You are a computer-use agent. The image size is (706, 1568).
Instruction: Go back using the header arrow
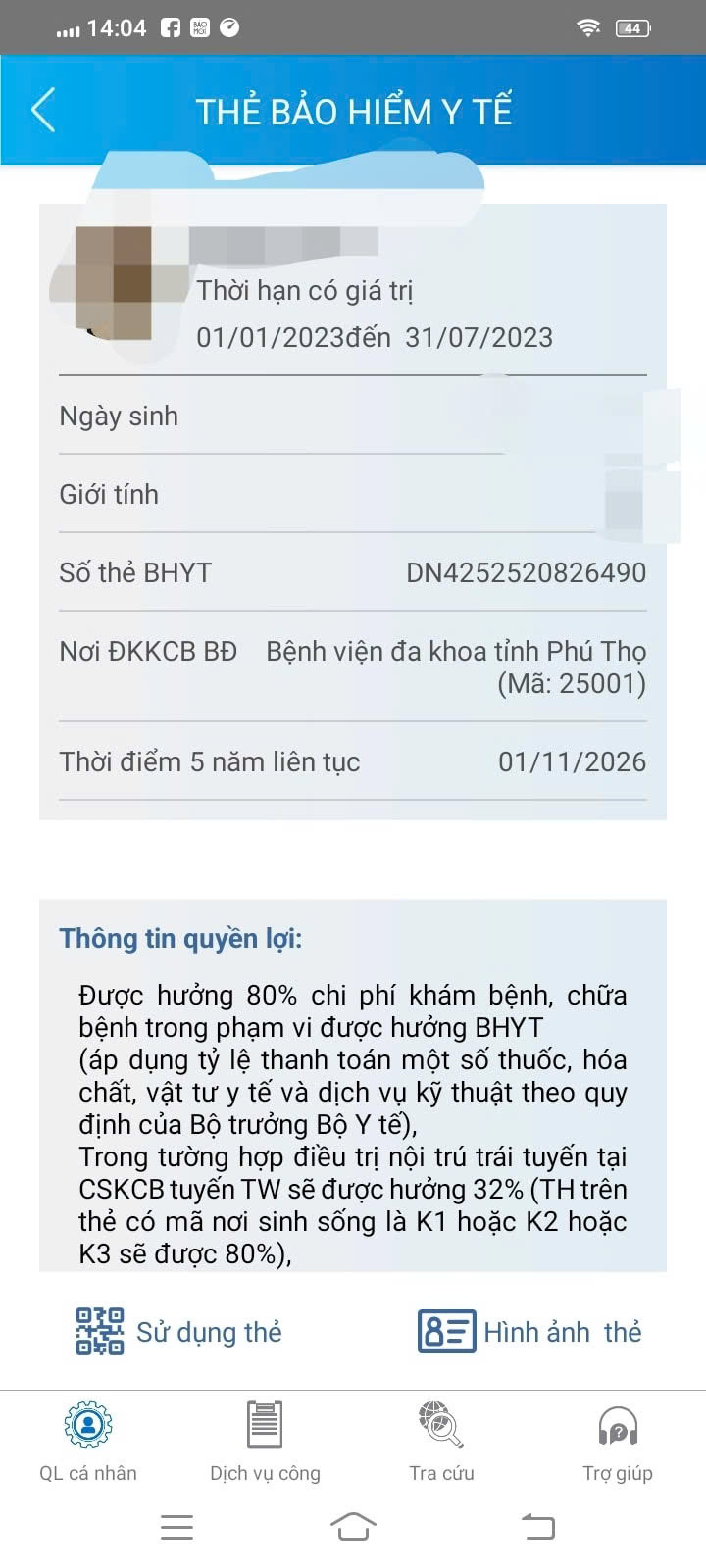point(43,110)
